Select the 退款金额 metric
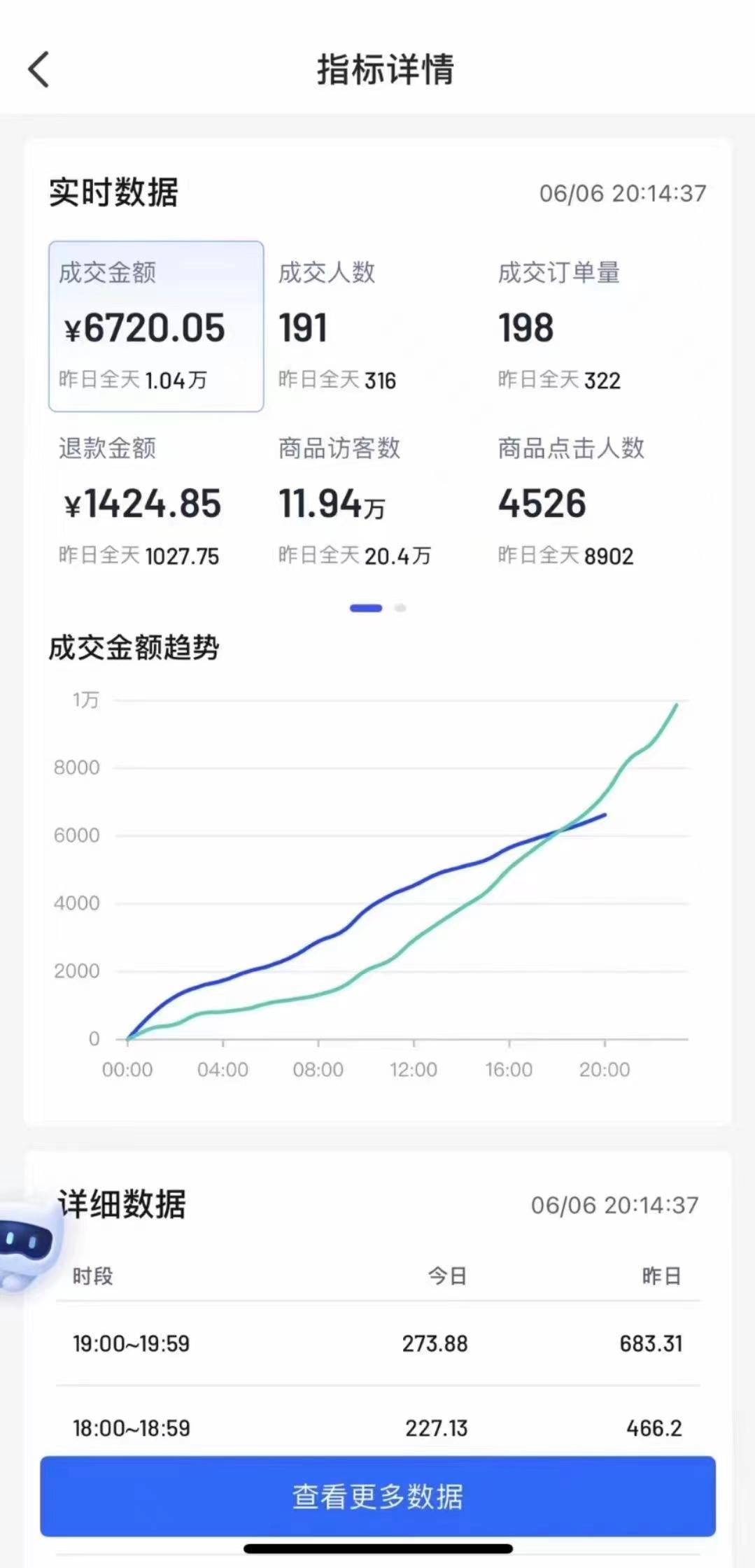This screenshot has width=755, height=1568. tap(156, 502)
